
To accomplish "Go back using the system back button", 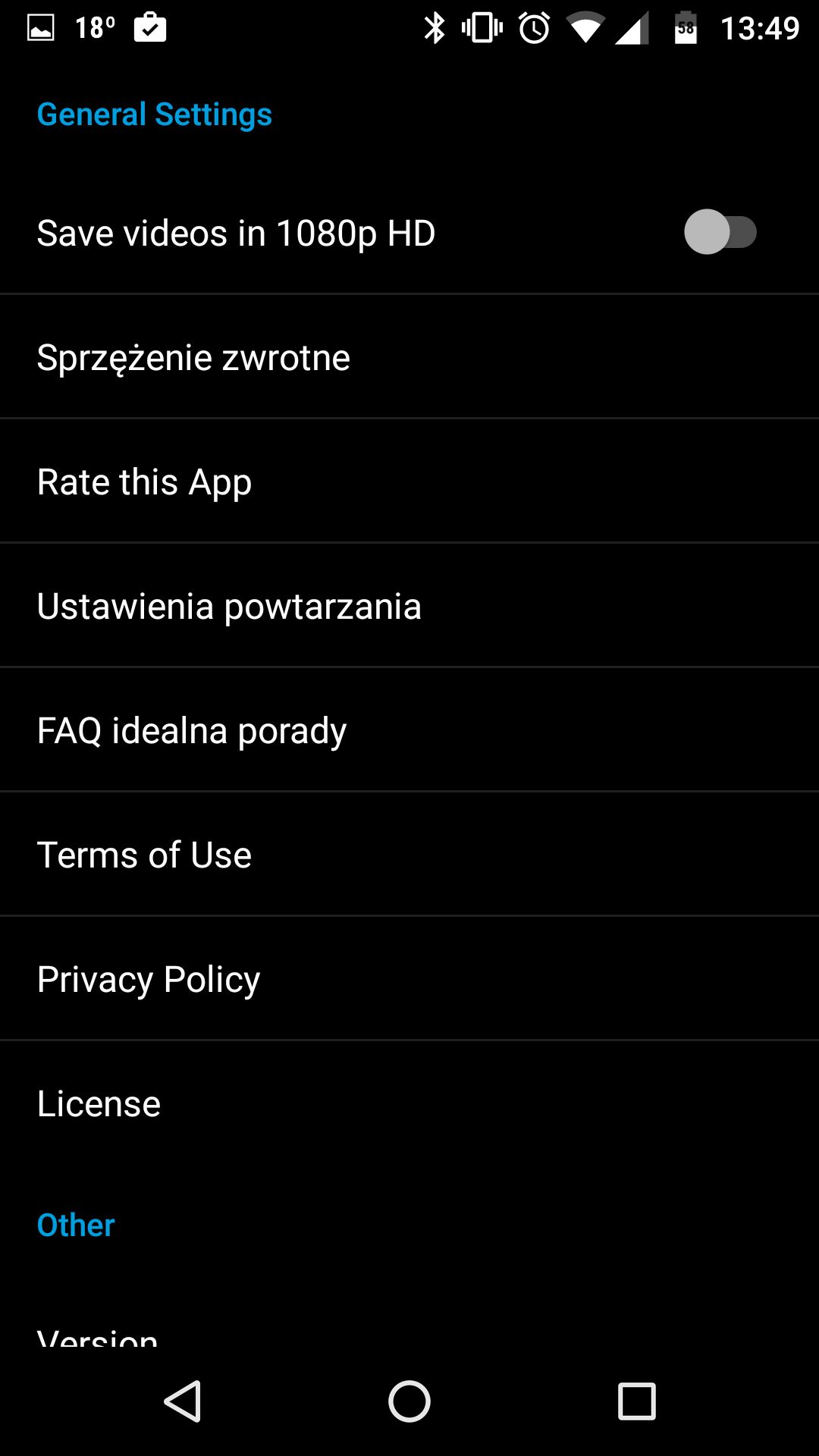I will 183,1401.
